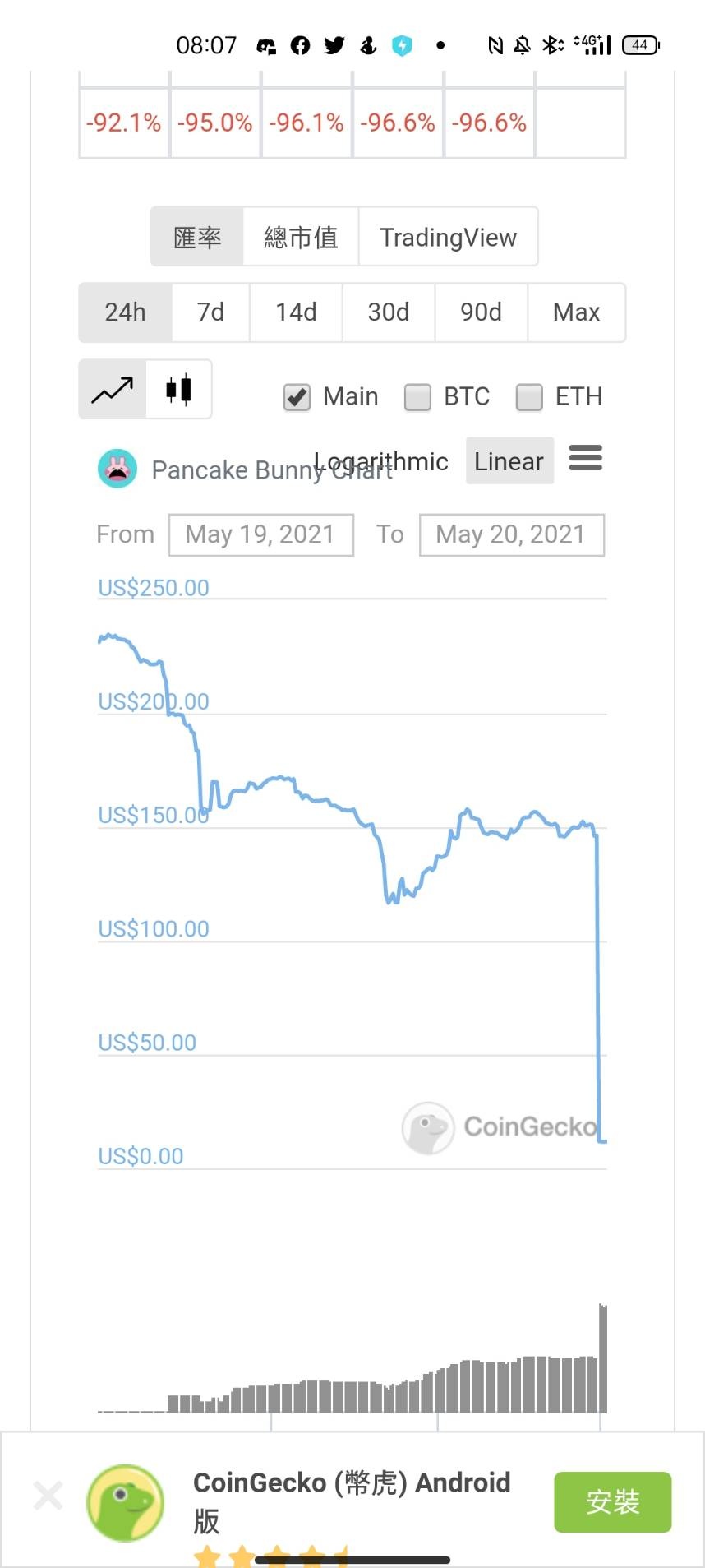The height and width of the screenshot is (1568, 705).
Task: Tap the green 安裝 install button
Action: point(613,1501)
